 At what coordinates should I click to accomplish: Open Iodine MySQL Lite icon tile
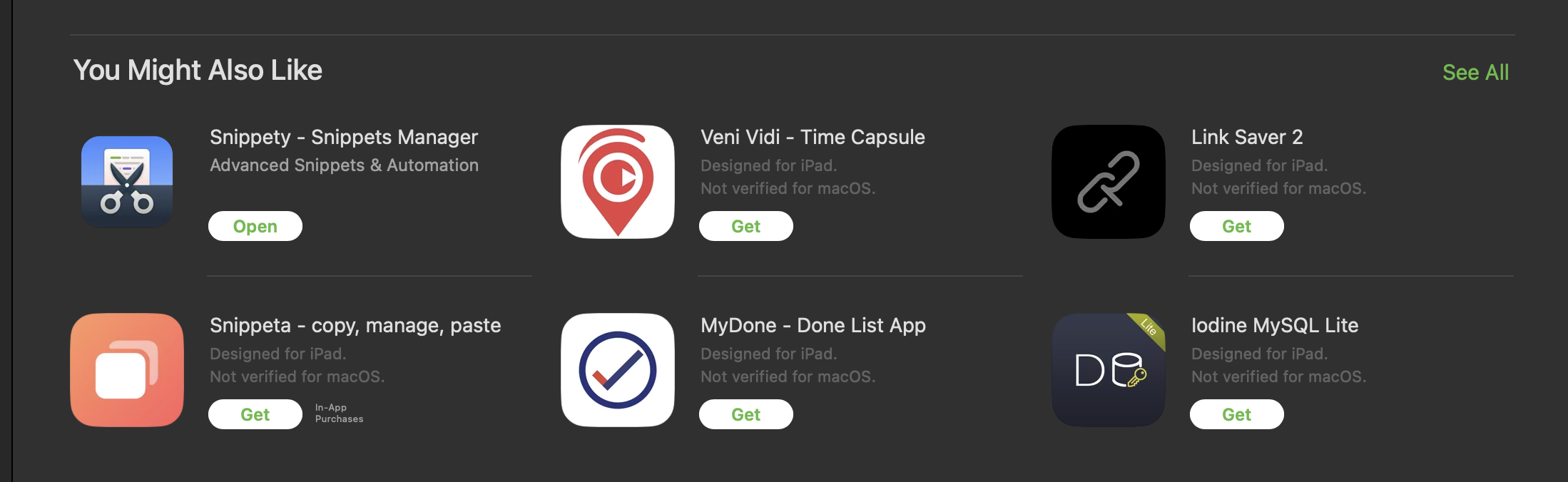tap(1108, 370)
